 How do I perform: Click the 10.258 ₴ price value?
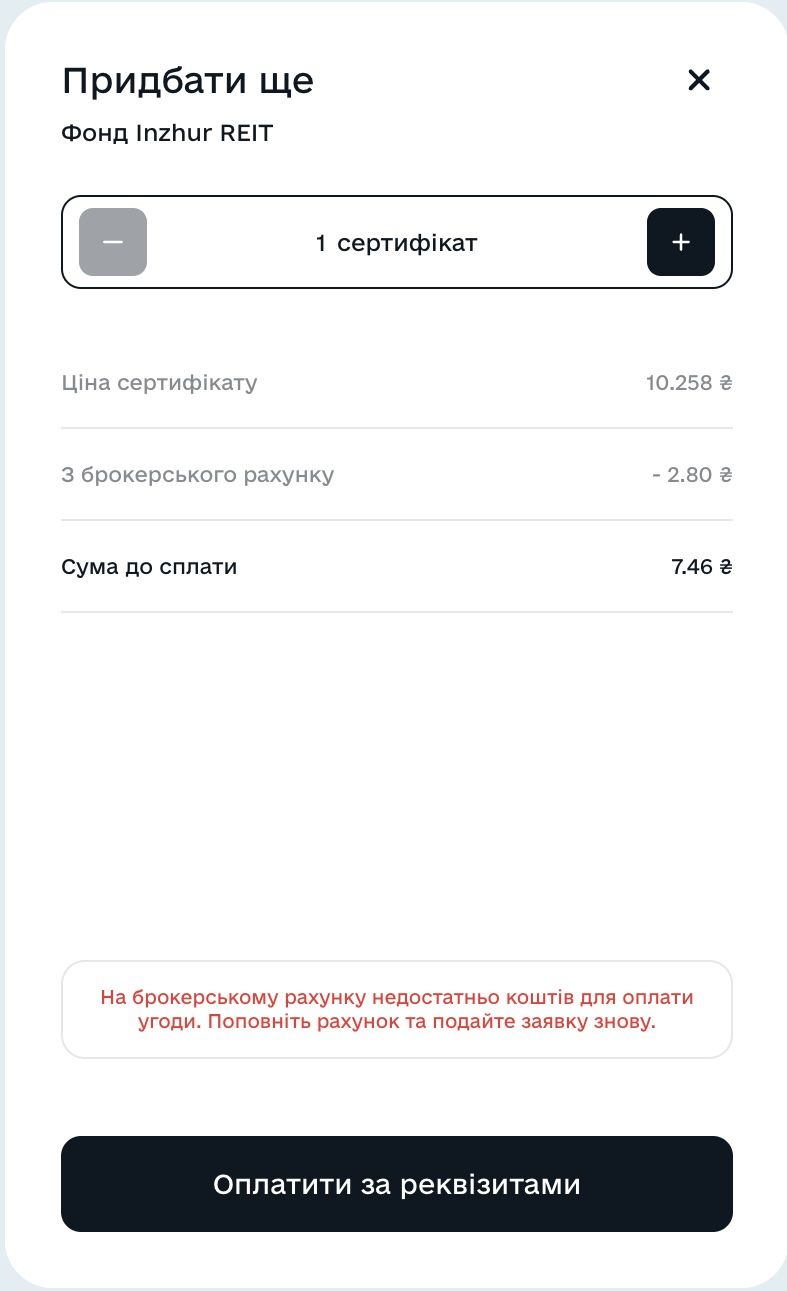click(x=688, y=382)
